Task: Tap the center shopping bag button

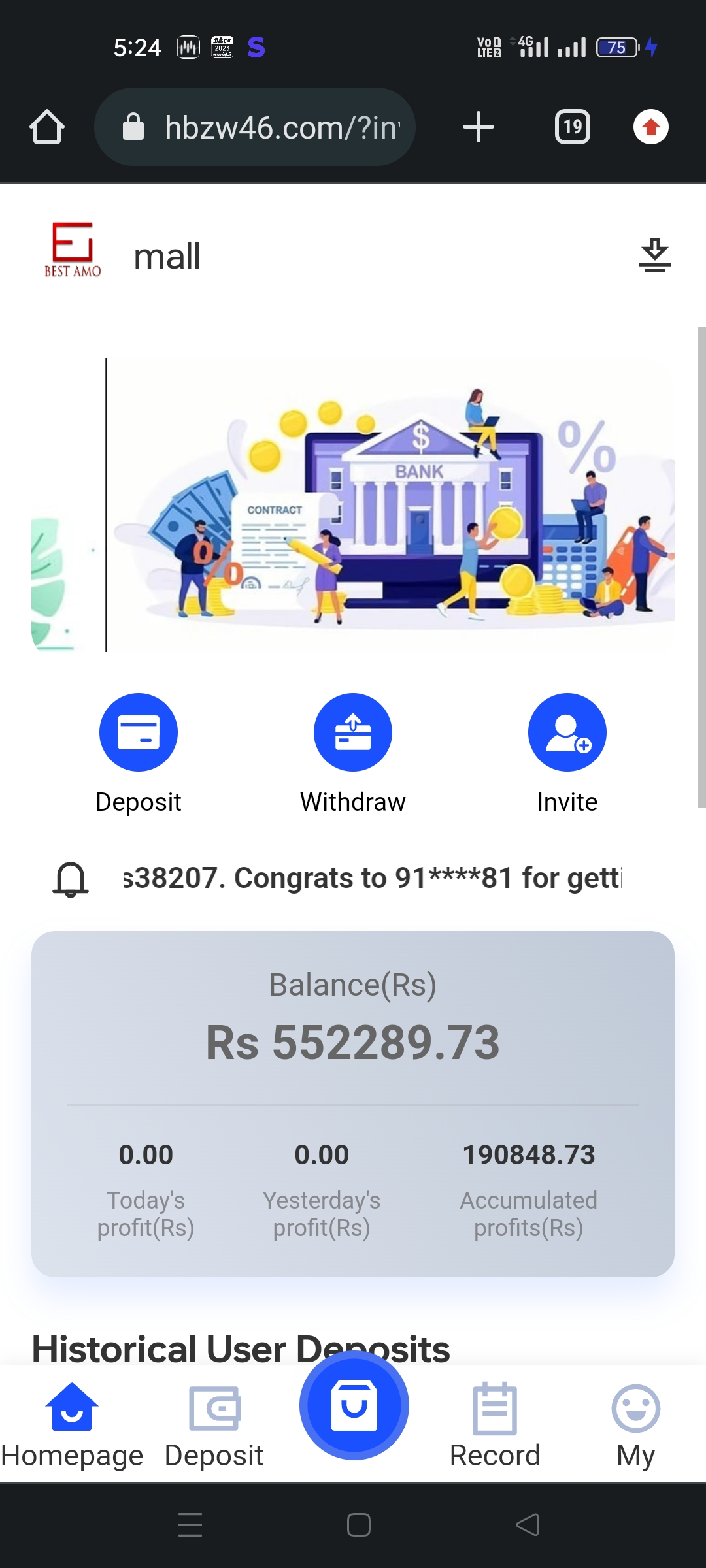Action: (x=354, y=1405)
